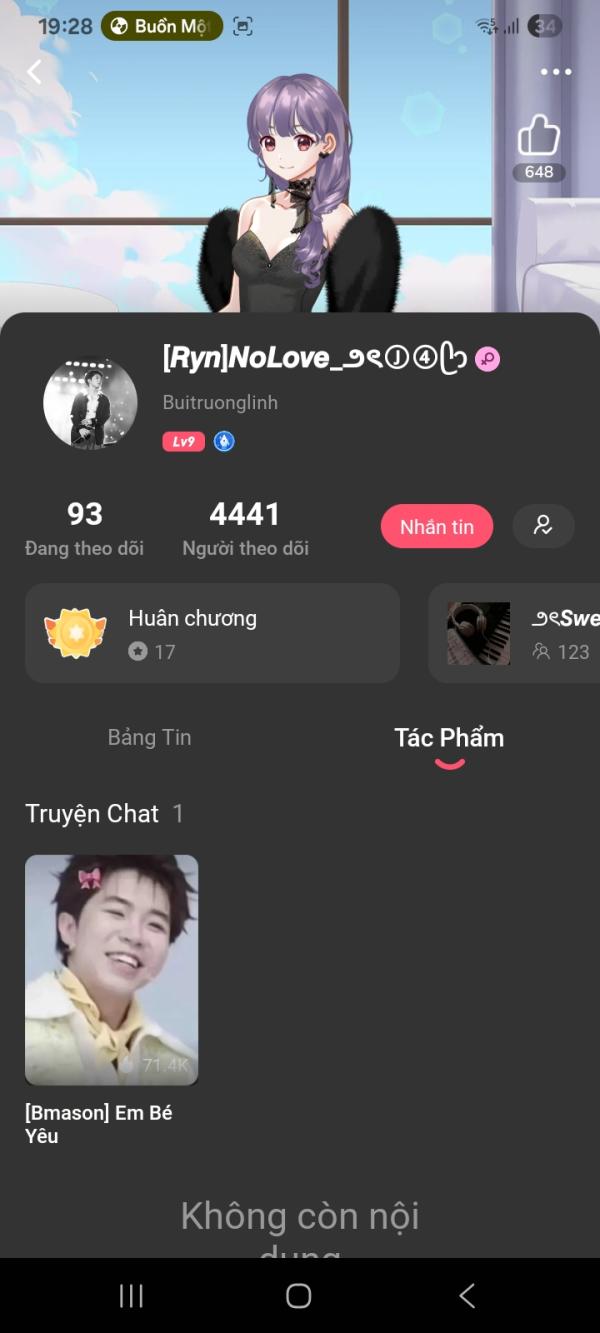View the 93 Đang theo dõi list
The width and height of the screenshot is (600, 1333).
85,528
